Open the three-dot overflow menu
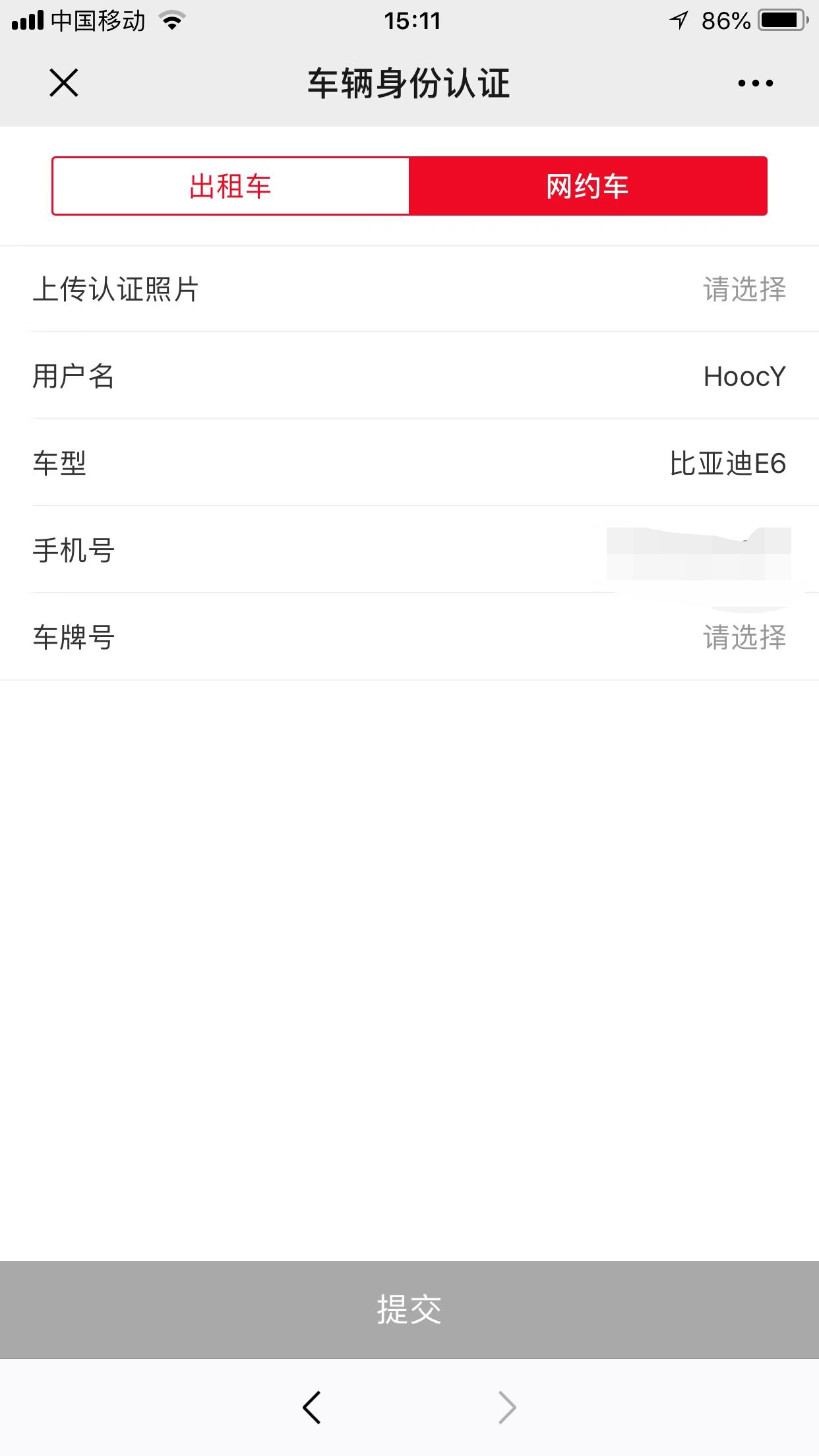The height and width of the screenshot is (1456, 819). pyautogui.click(x=756, y=83)
